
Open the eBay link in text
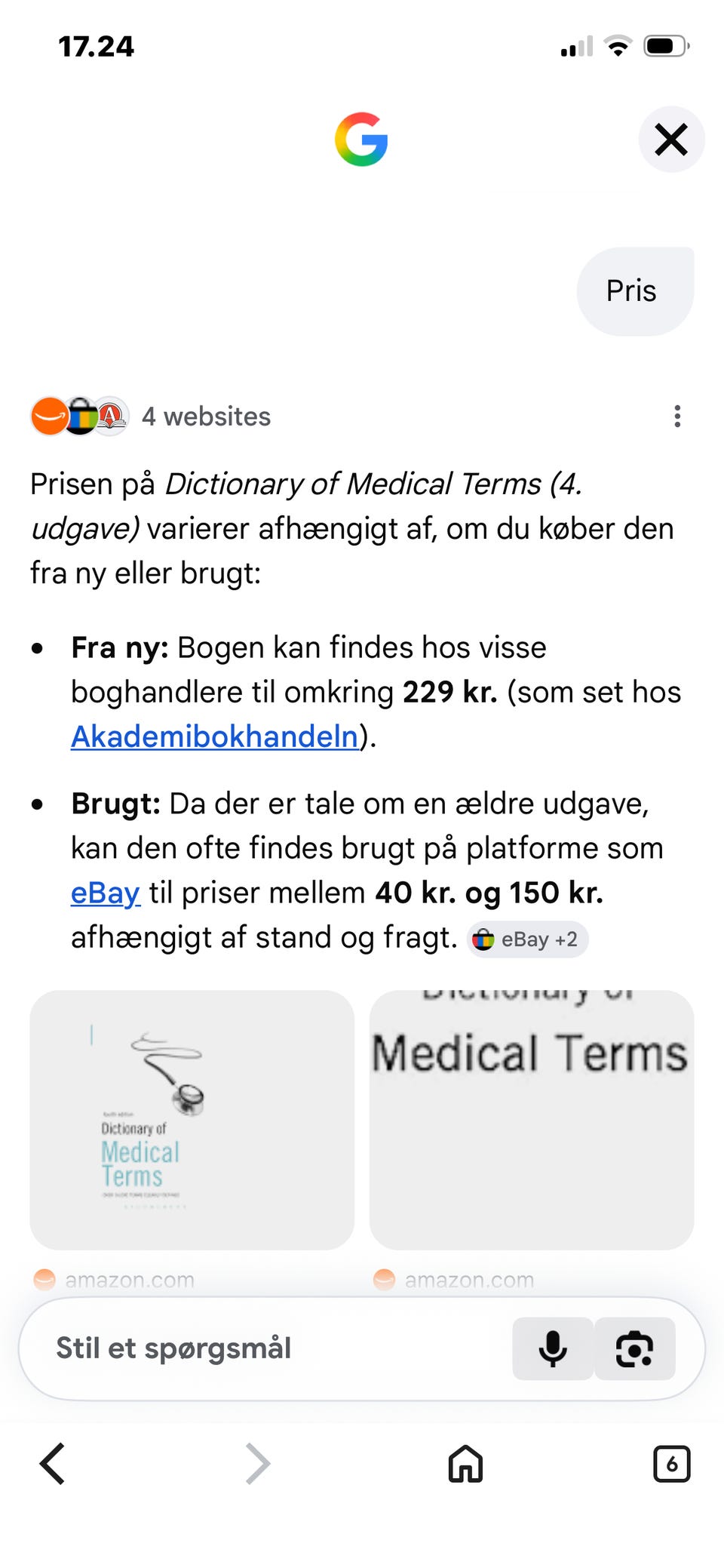106,893
